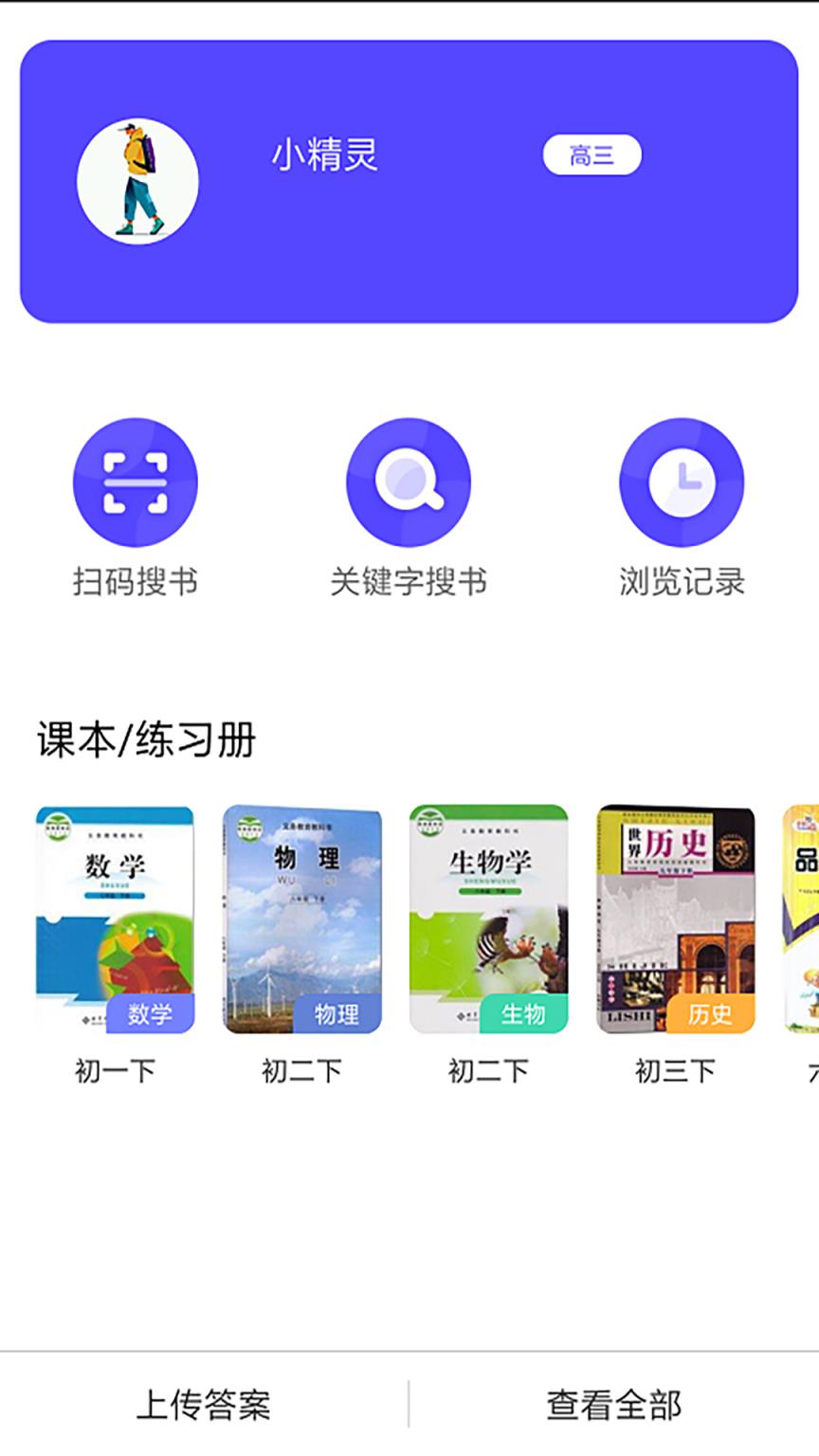
Task: Select the 历史 tag on the history textbook
Action: 712,1014
